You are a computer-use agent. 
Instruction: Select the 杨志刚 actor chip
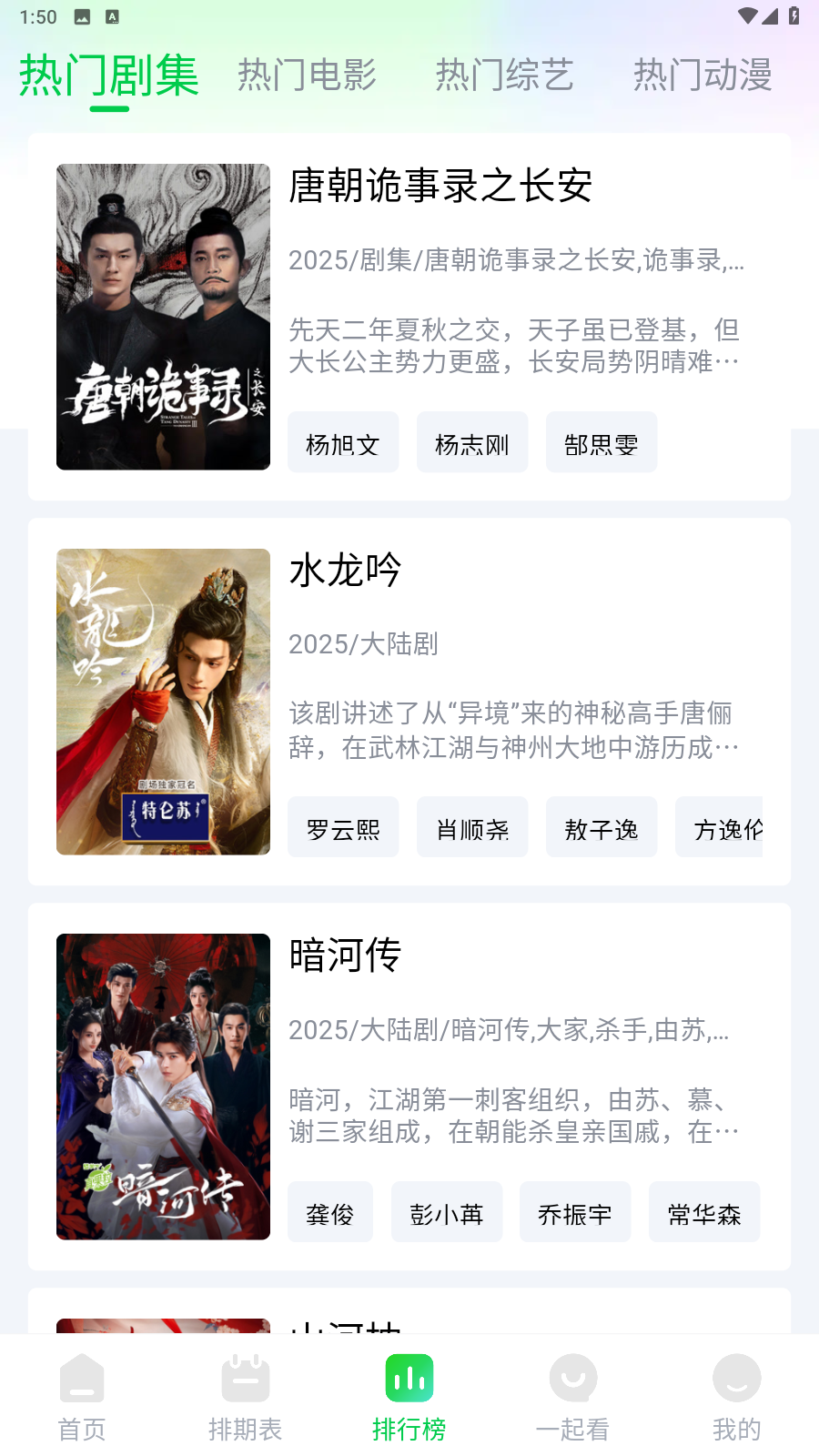click(x=472, y=443)
